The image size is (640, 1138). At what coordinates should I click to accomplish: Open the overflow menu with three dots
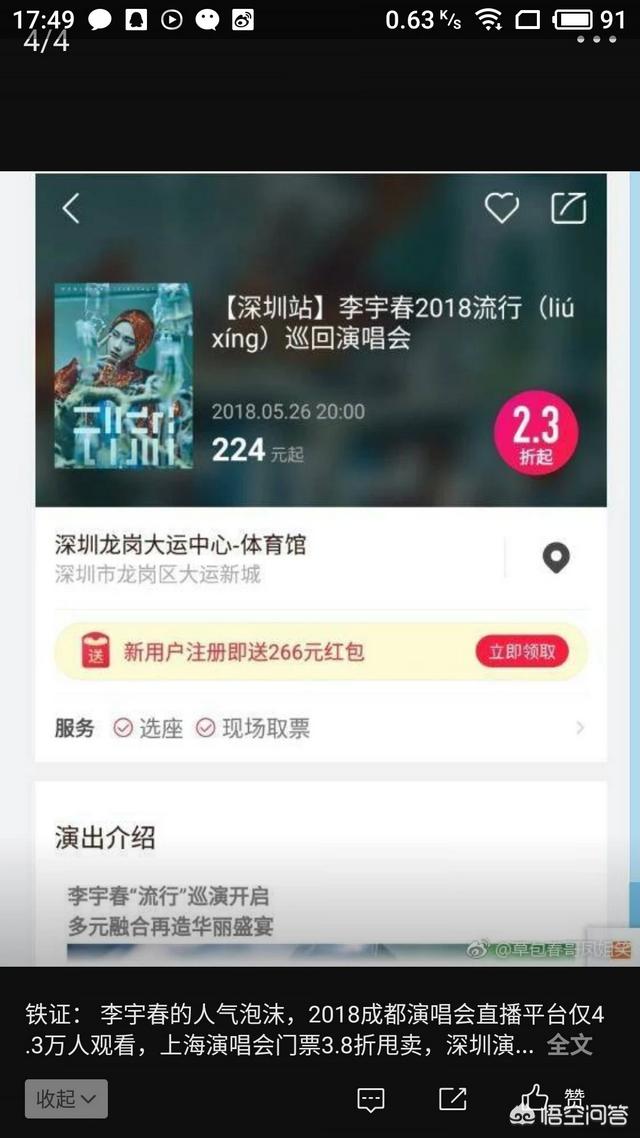[x=597, y=40]
